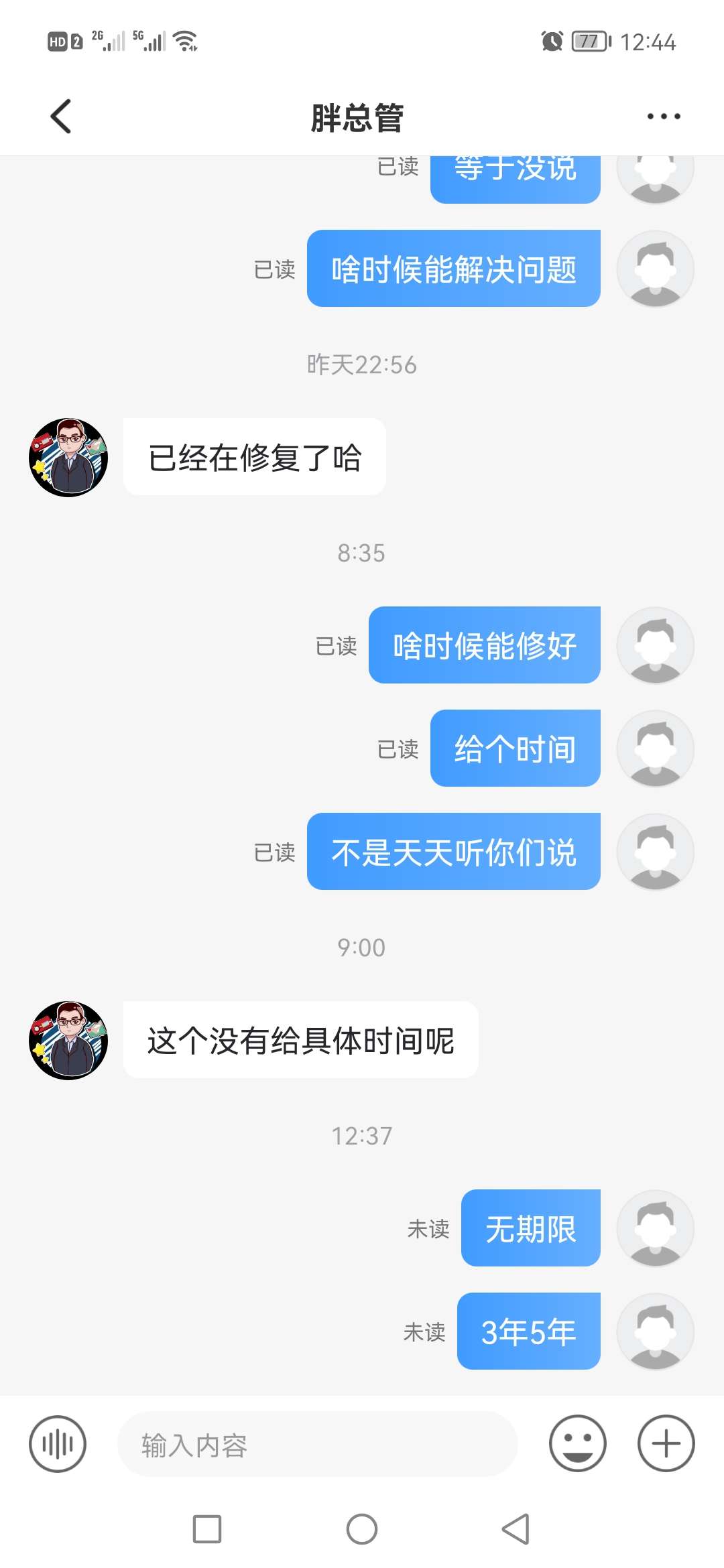The height and width of the screenshot is (1568, 724).
Task: Tap the system recent apps button
Action: 207,1529
